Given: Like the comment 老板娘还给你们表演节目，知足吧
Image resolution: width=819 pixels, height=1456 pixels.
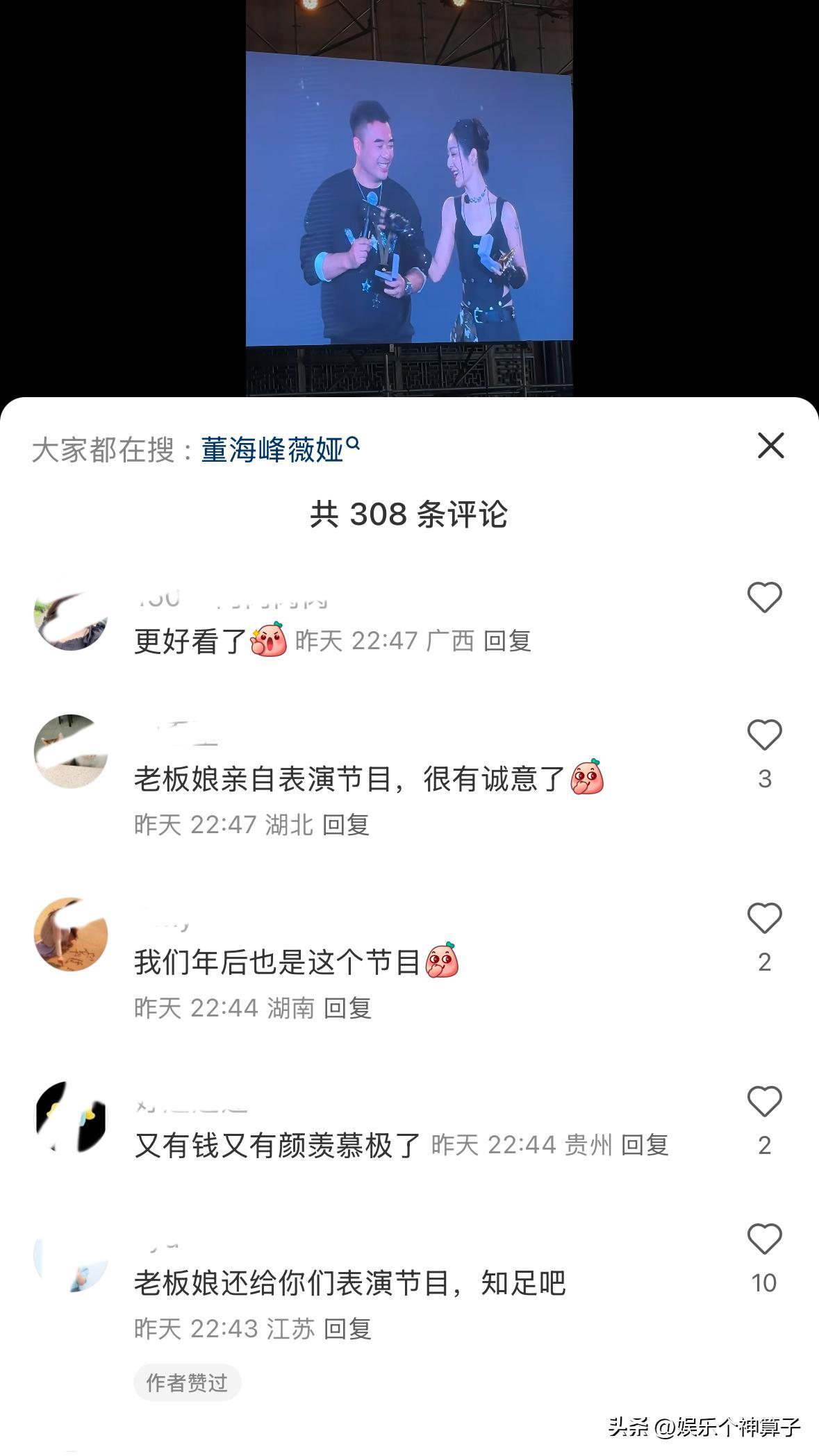Looking at the screenshot, I should [x=764, y=1239].
